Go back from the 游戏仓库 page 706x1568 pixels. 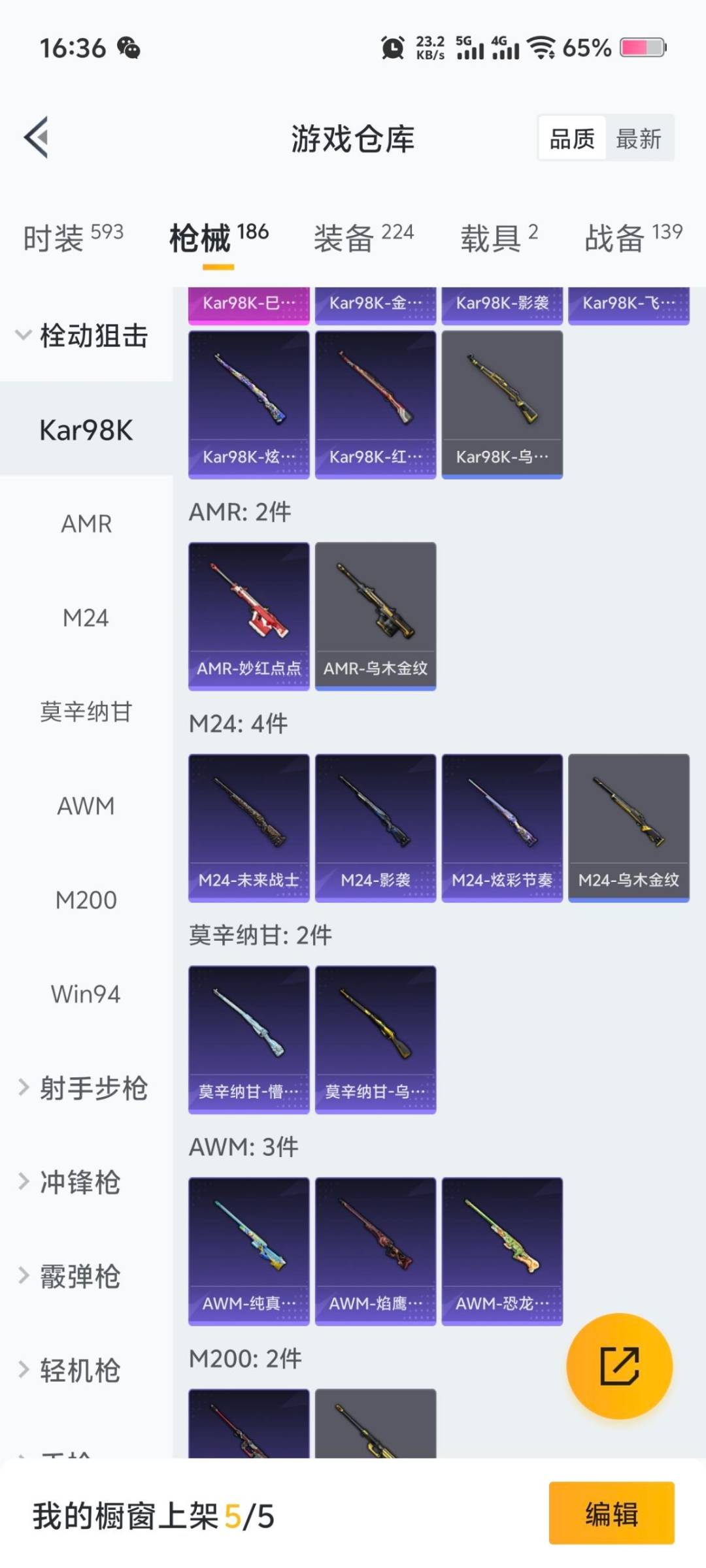tap(37, 138)
